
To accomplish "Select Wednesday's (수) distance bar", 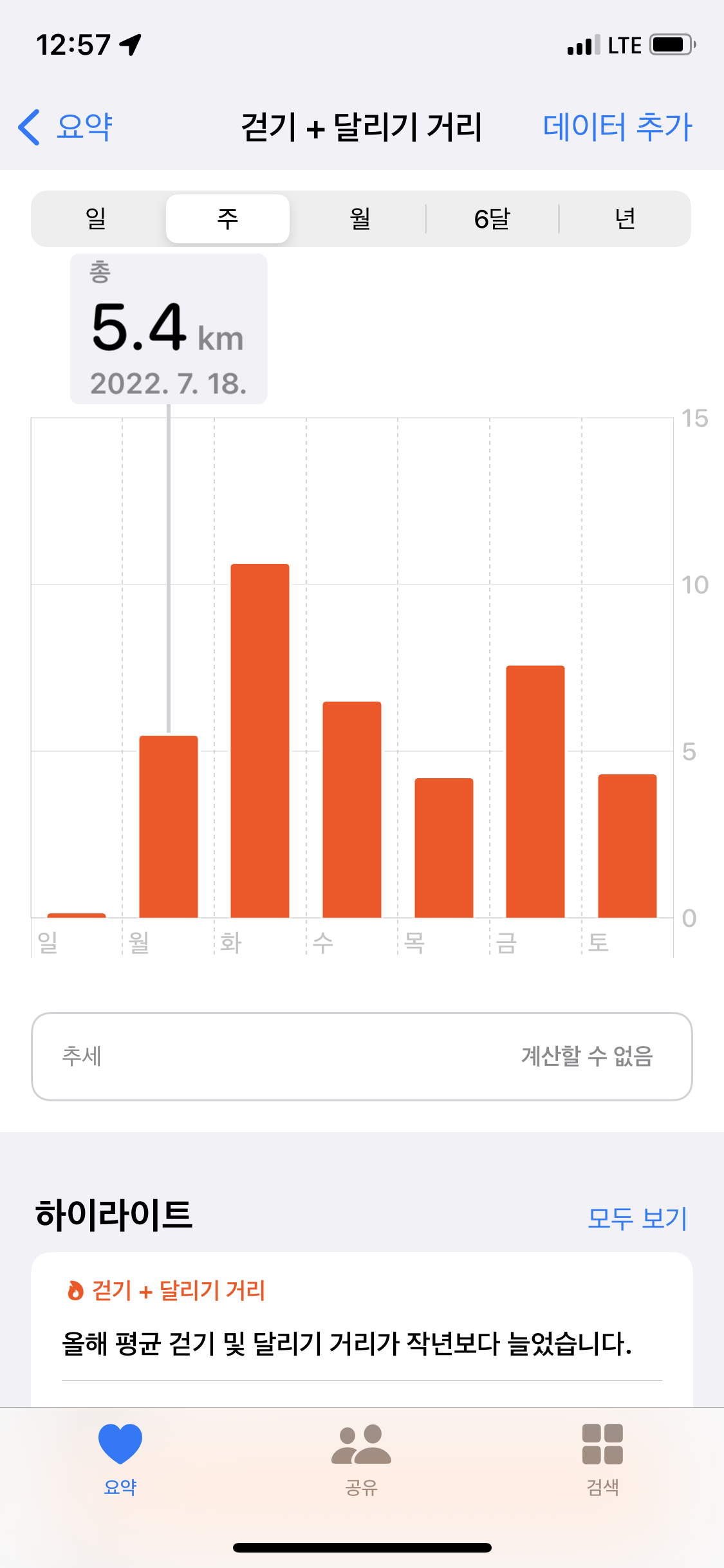I will click(352, 809).
